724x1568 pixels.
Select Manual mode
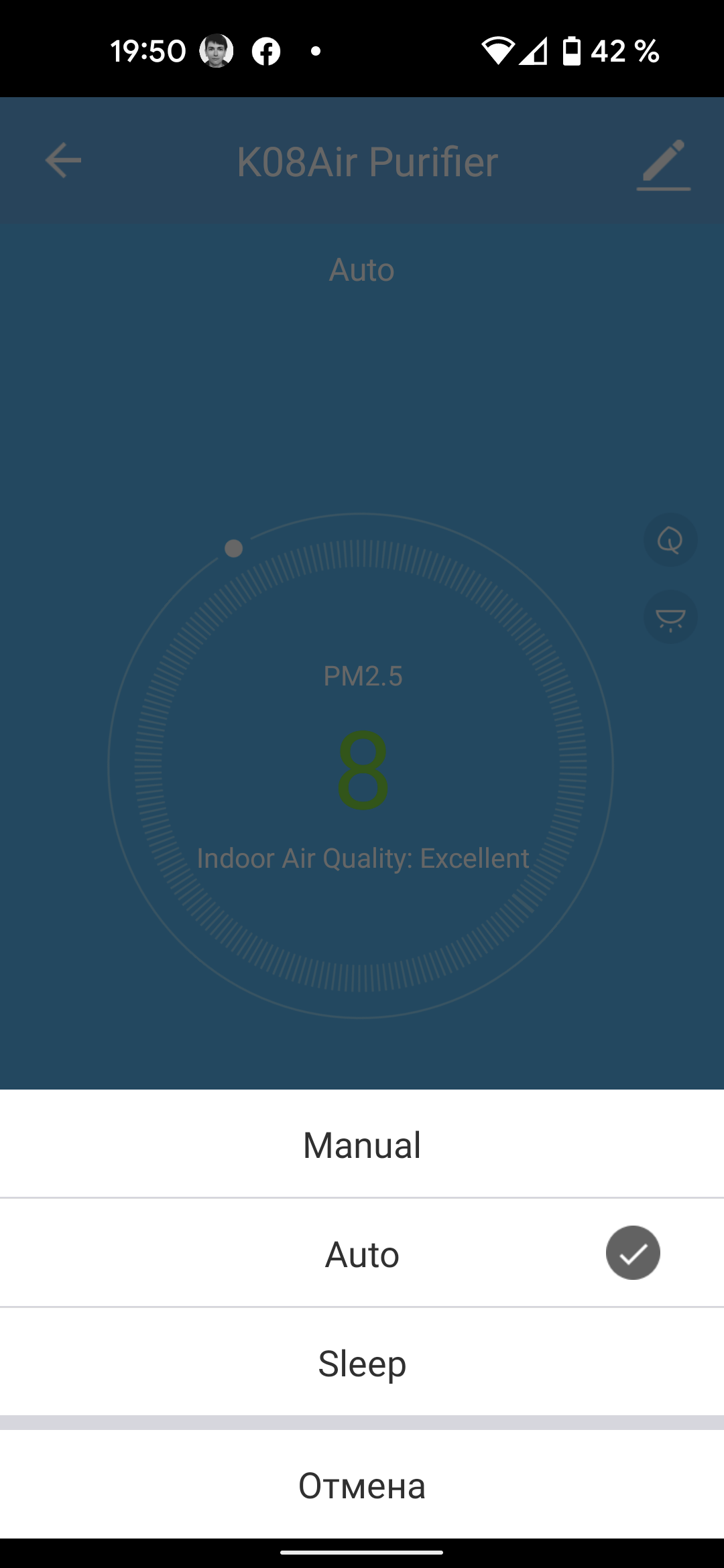coord(362,1145)
